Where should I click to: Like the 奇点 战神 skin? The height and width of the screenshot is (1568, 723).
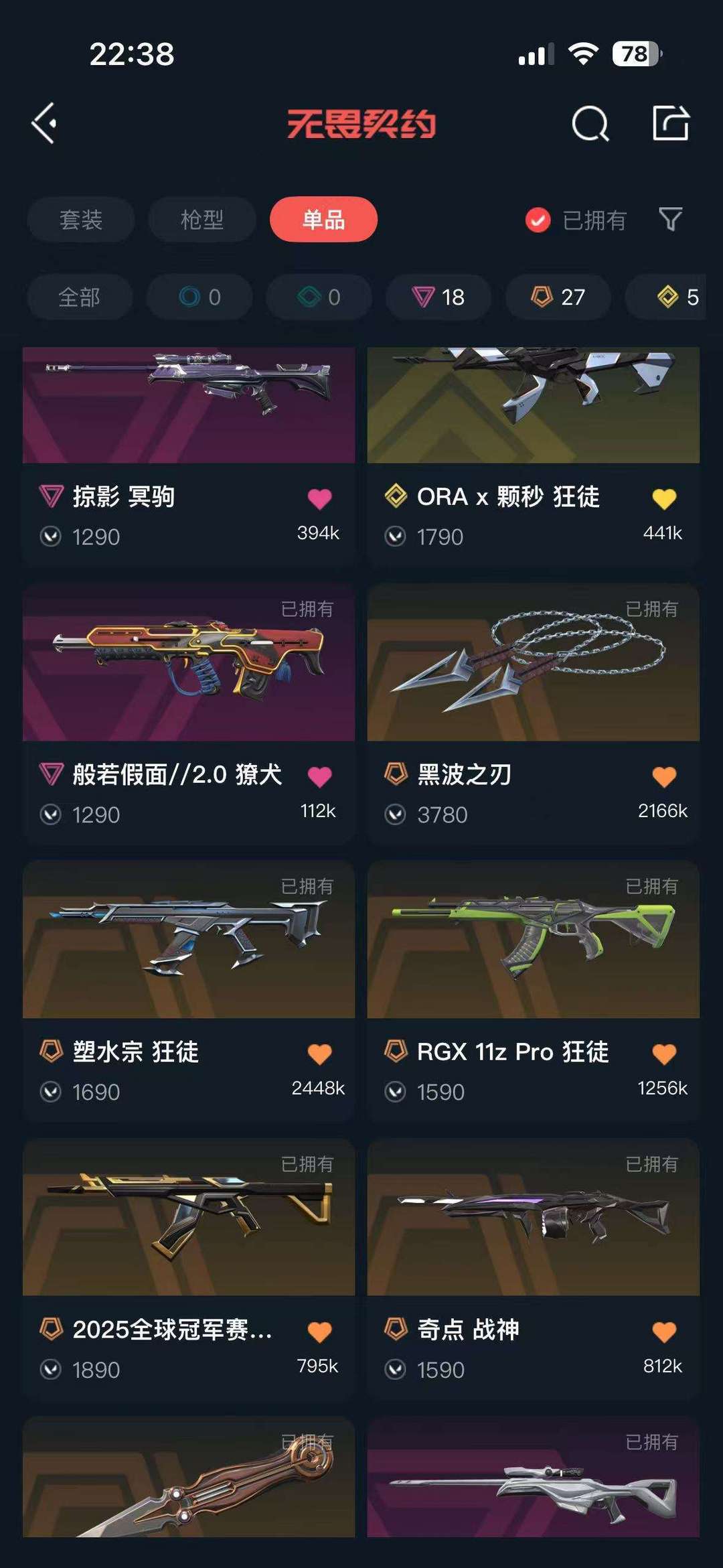click(664, 1332)
